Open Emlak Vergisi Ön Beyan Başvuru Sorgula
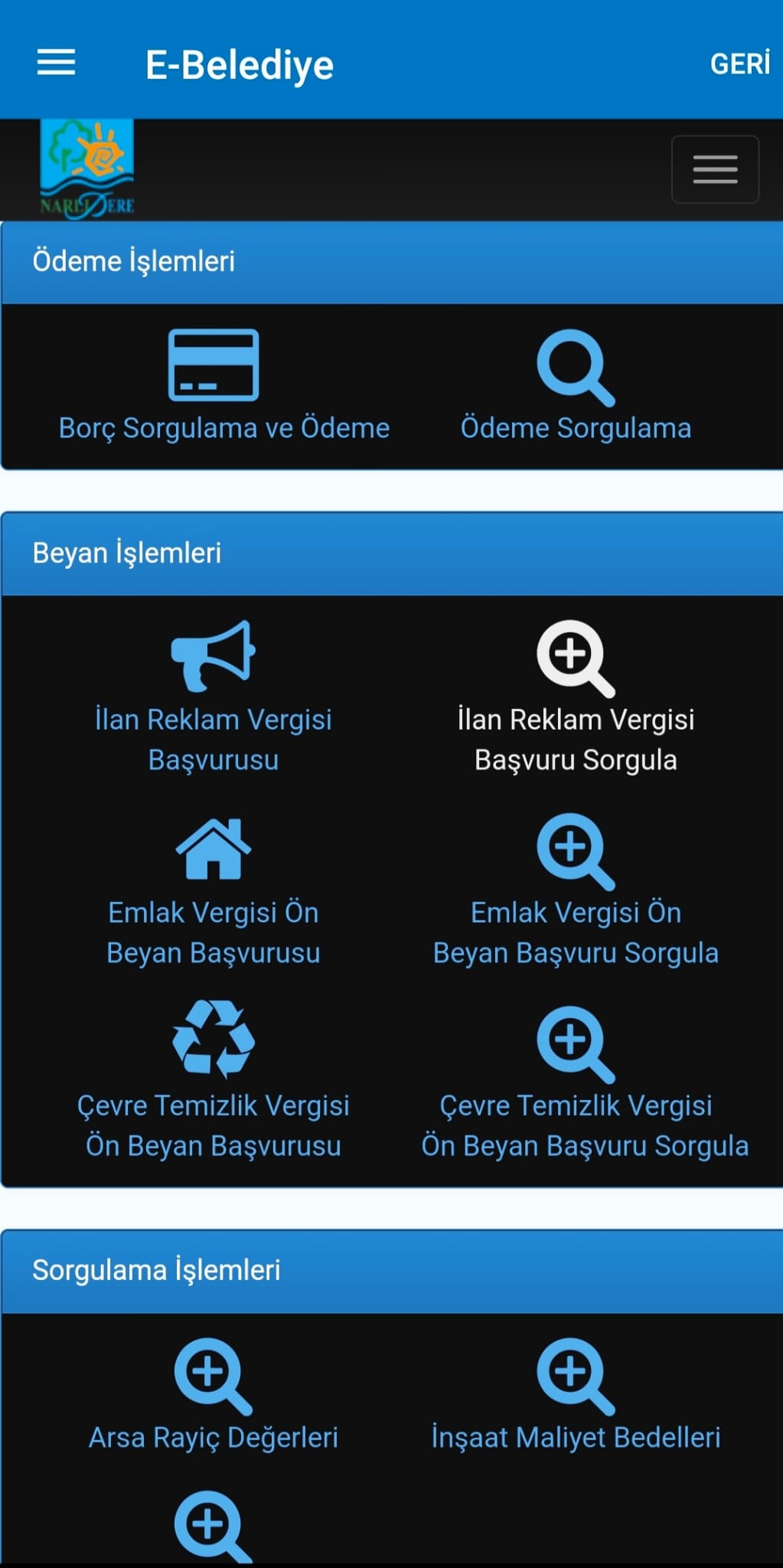 click(x=576, y=890)
